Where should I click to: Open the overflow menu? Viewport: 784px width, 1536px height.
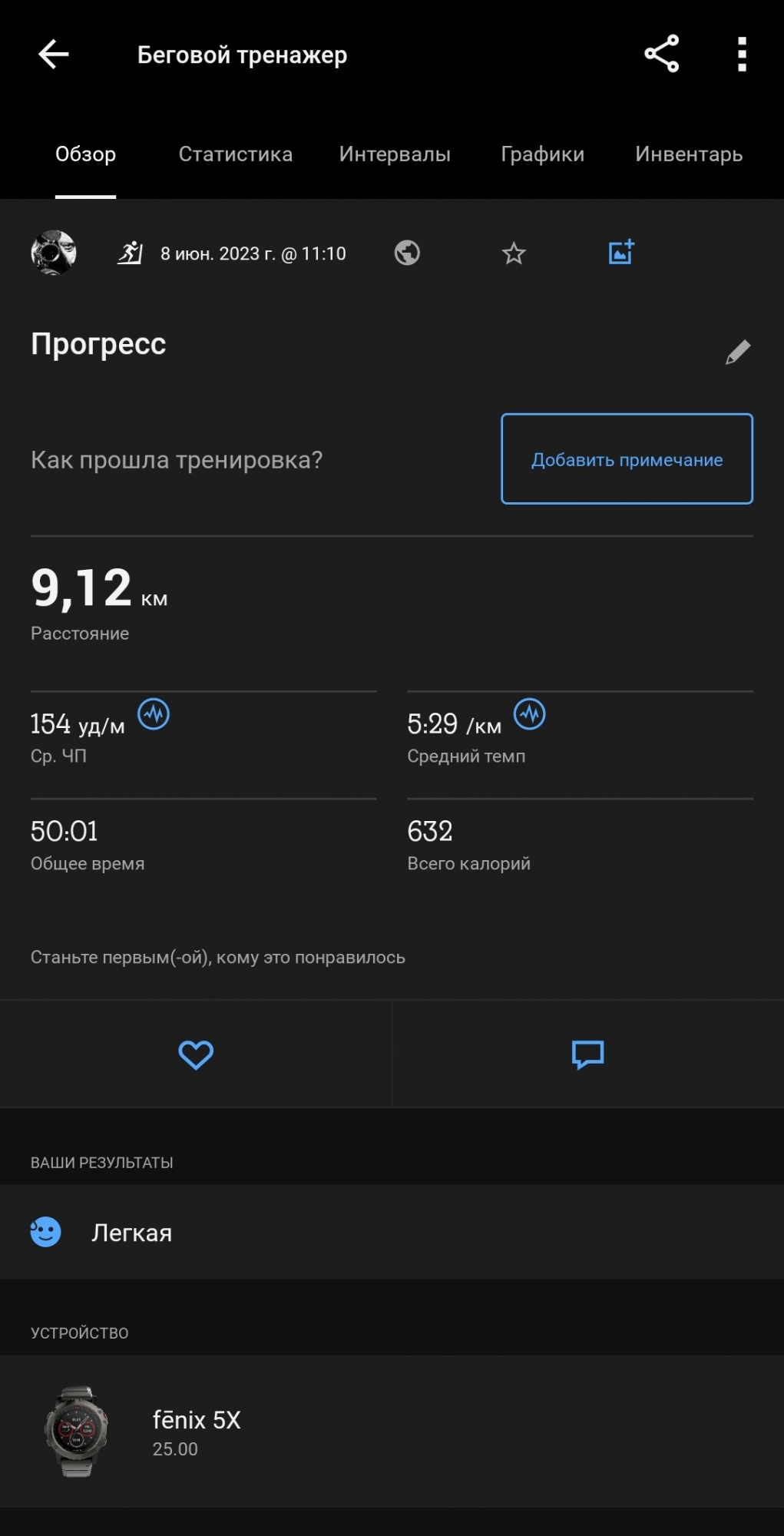[741, 55]
